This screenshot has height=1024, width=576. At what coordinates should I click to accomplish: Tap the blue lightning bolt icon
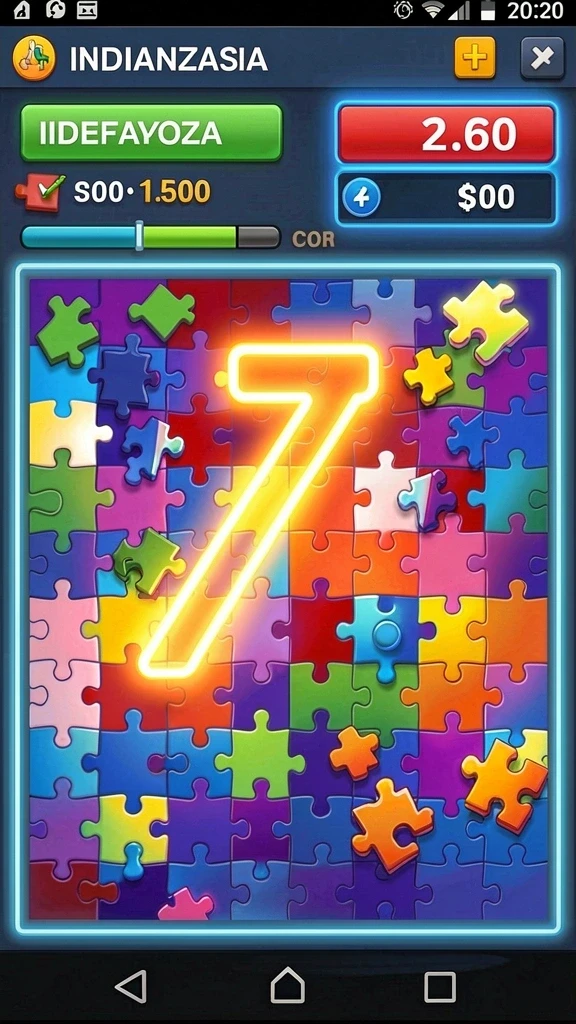tap(362, 197)
